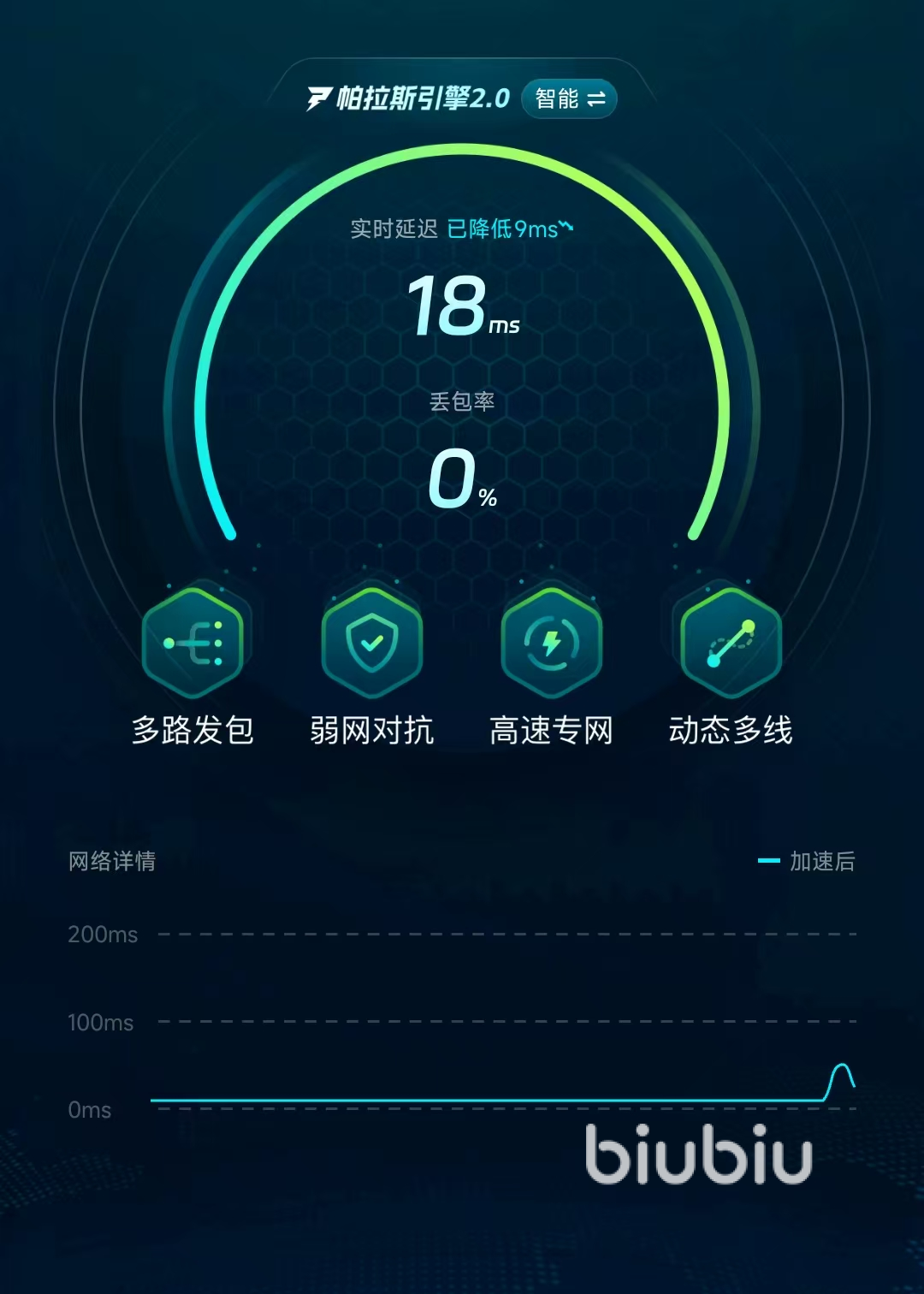Screen dimensions: 924x1294
Task: Open the 高速专网 lightning icon
Action: click(552, 643)
